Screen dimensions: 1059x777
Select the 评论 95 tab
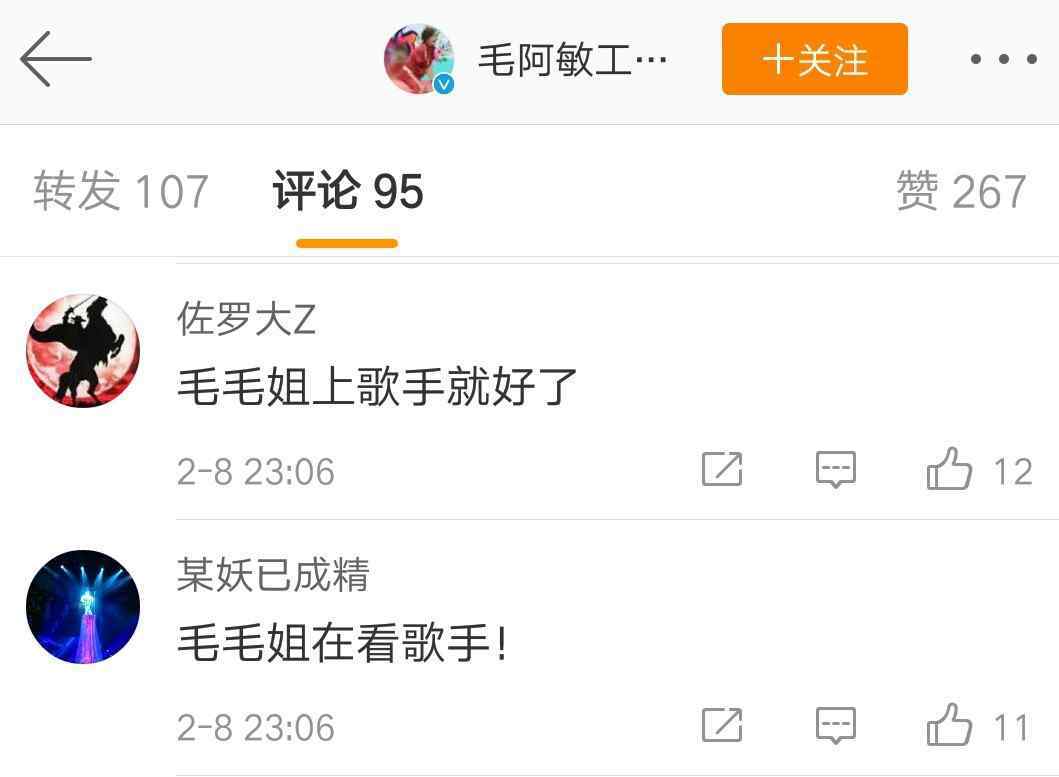pyautogui.click(x=347, y=191)
